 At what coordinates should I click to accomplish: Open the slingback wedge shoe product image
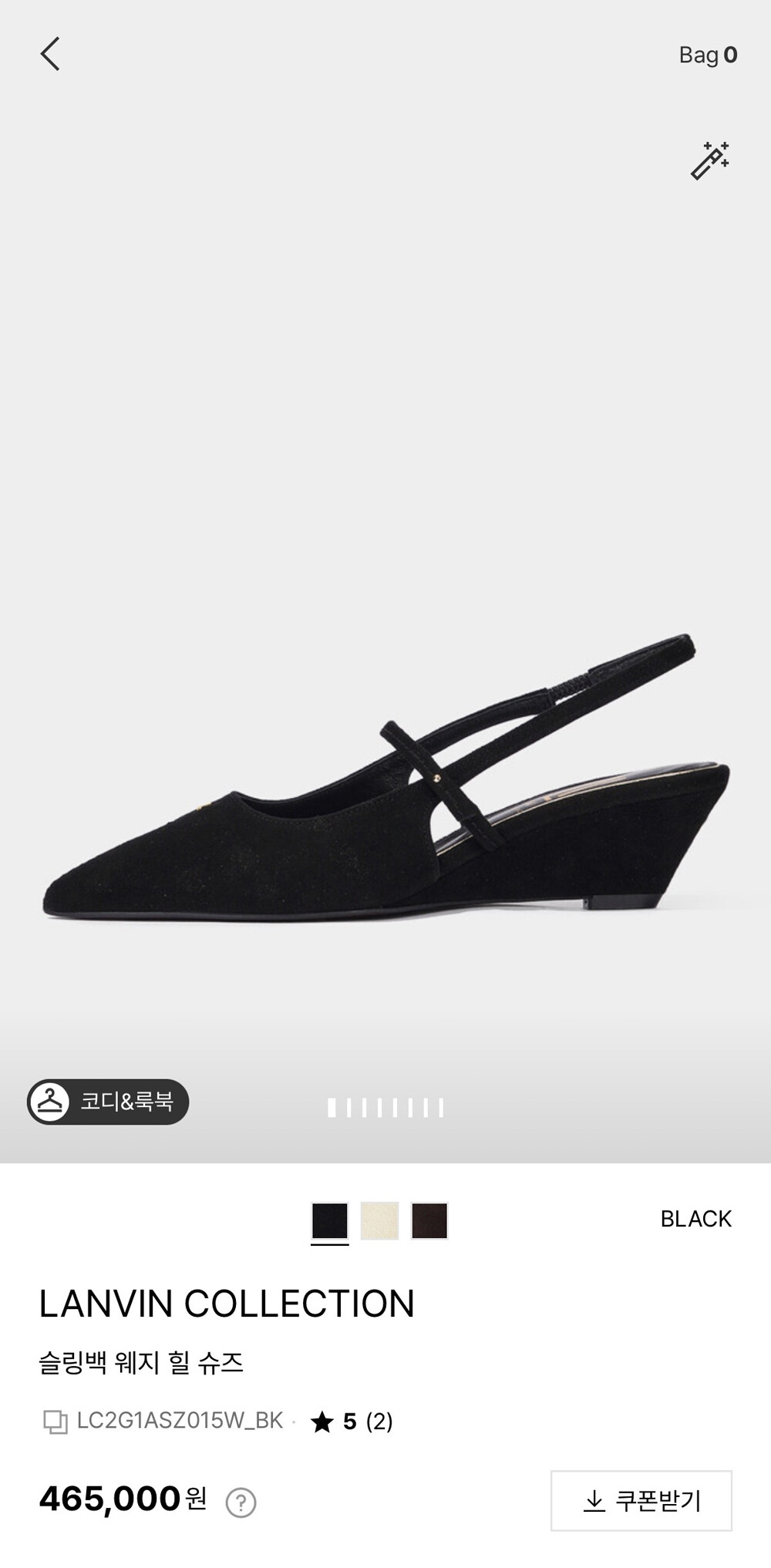point(385,778)
